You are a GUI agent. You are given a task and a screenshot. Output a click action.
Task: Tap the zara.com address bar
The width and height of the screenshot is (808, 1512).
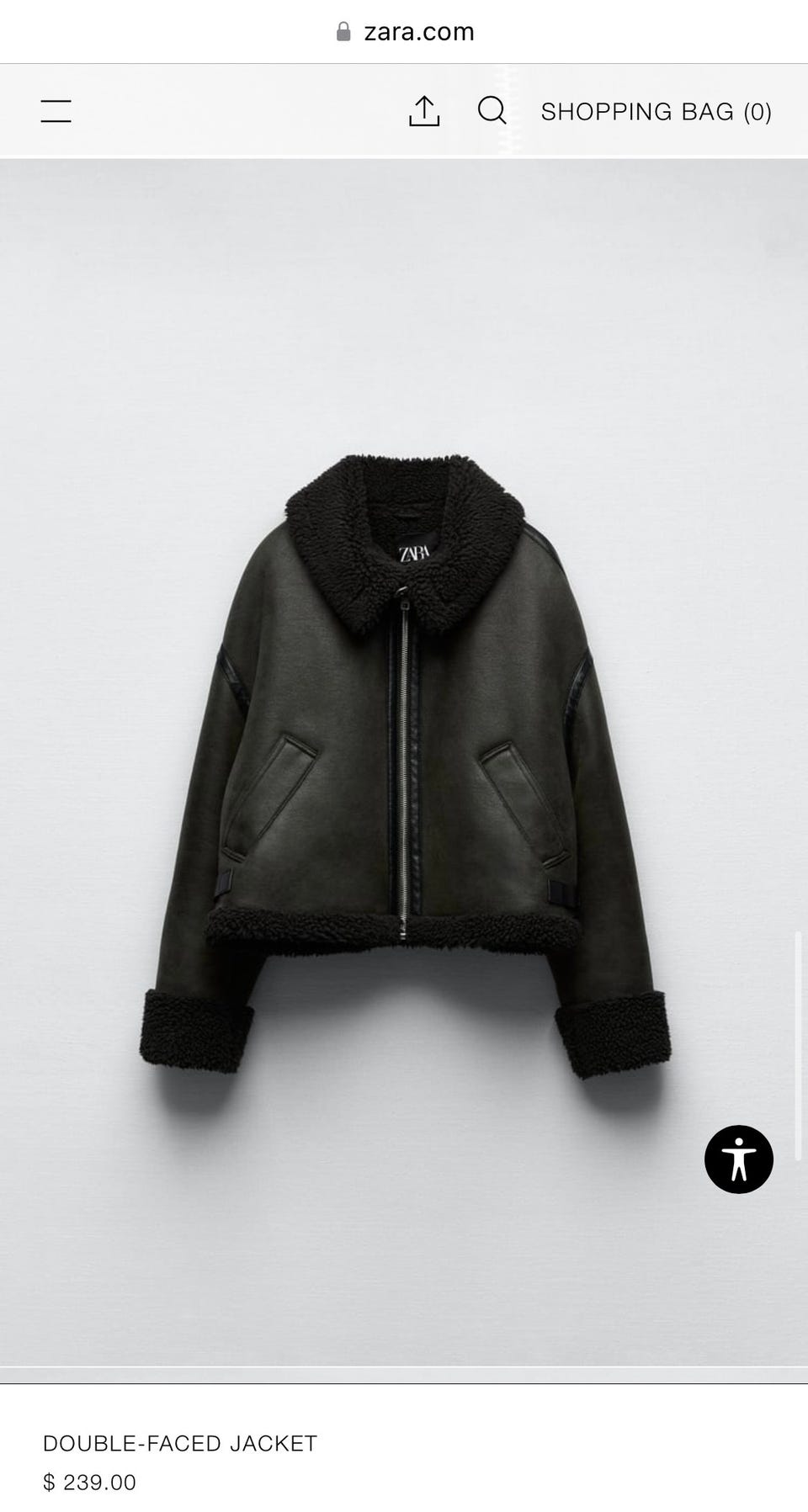[405, 32]
